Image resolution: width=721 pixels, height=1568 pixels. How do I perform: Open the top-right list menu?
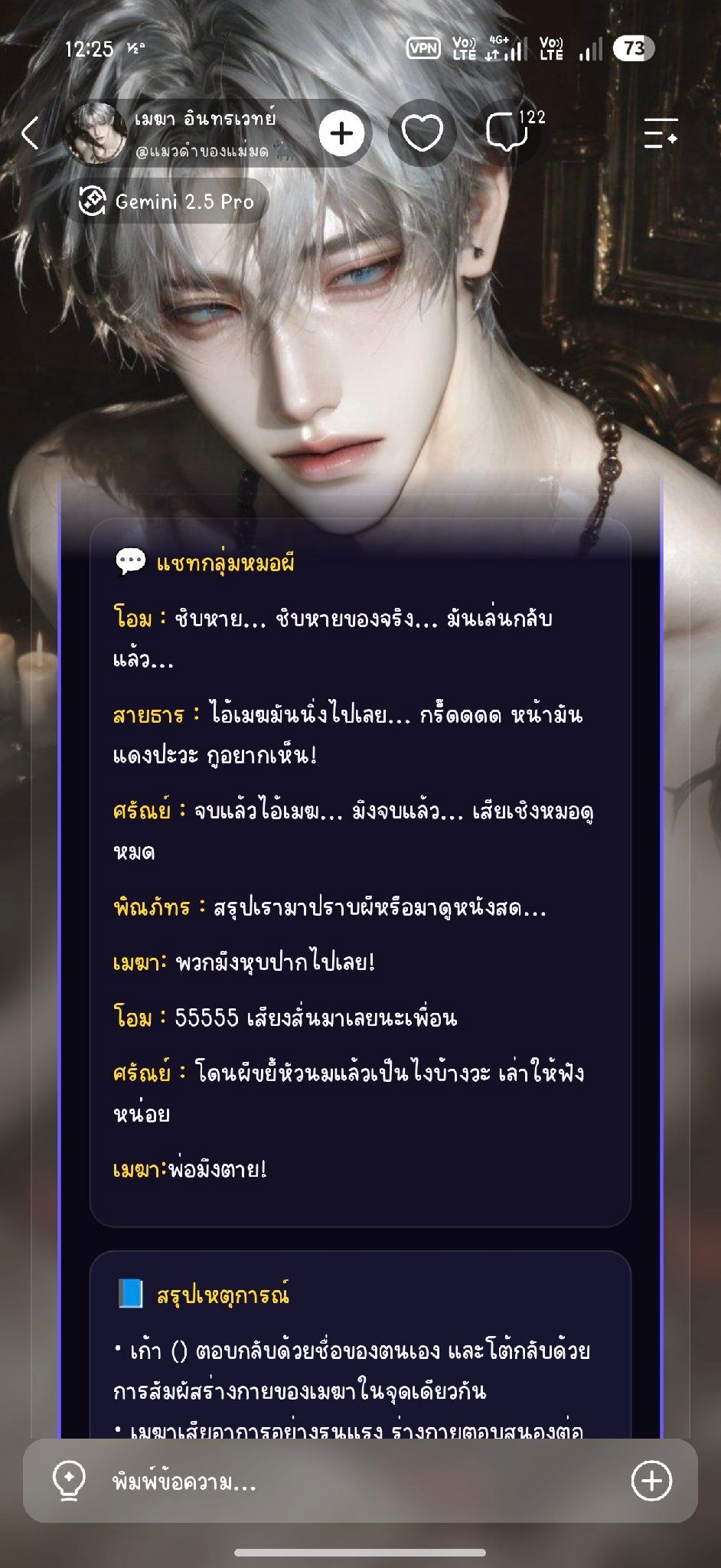coord(660,133)
